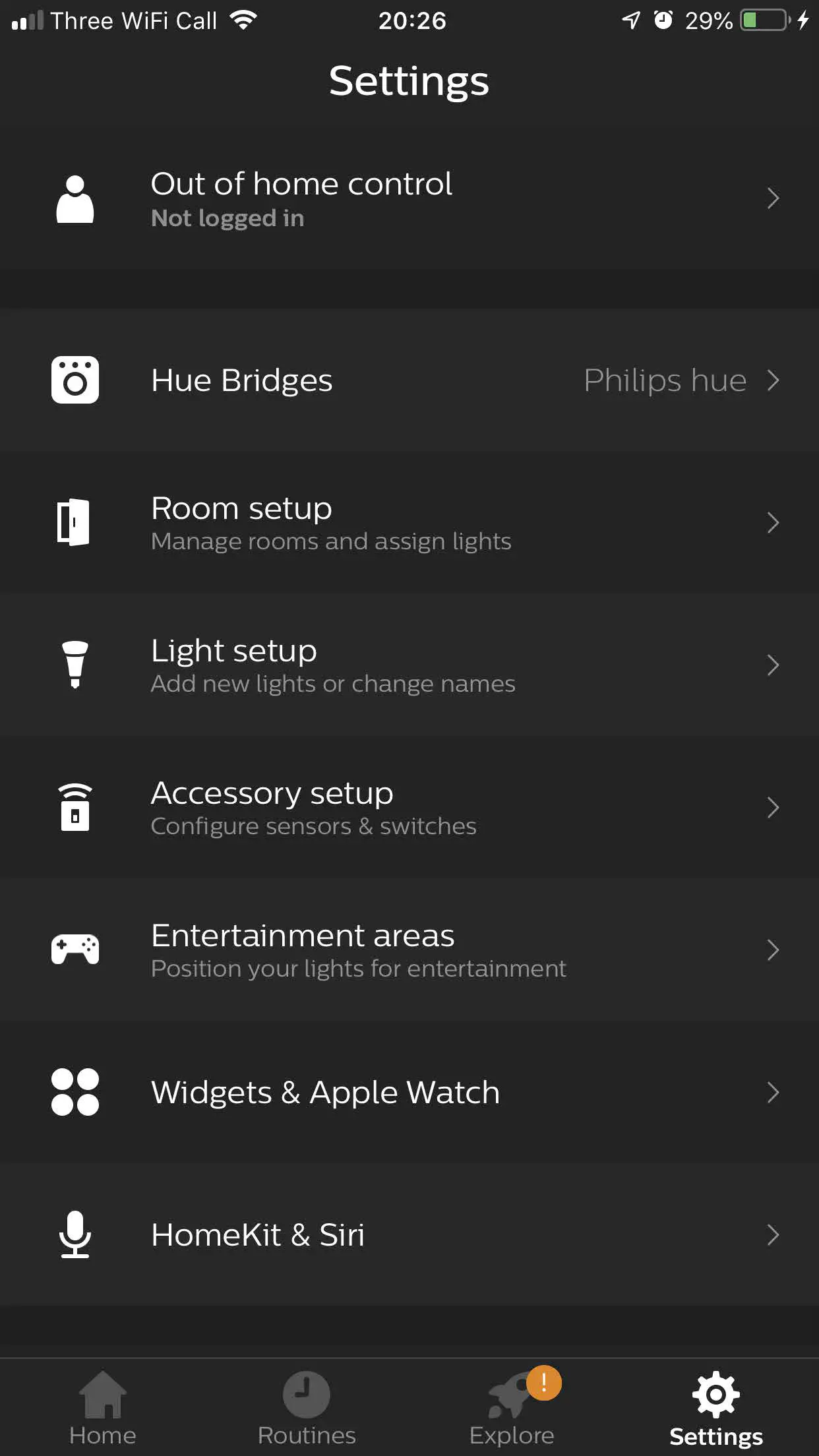
Task: Open HomeKit & Siri settings row
Action: 409,1236
